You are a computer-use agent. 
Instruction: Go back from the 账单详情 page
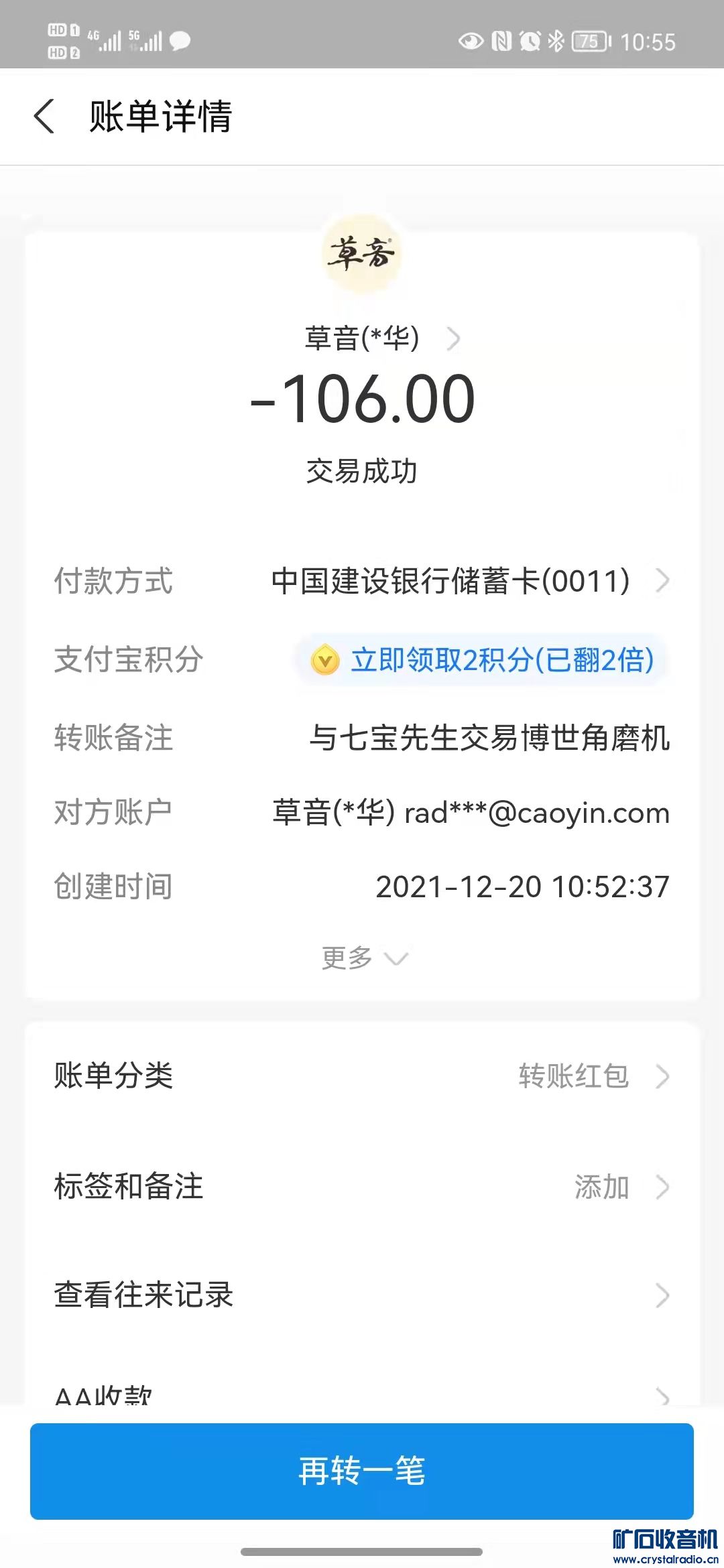click(44, 116)
